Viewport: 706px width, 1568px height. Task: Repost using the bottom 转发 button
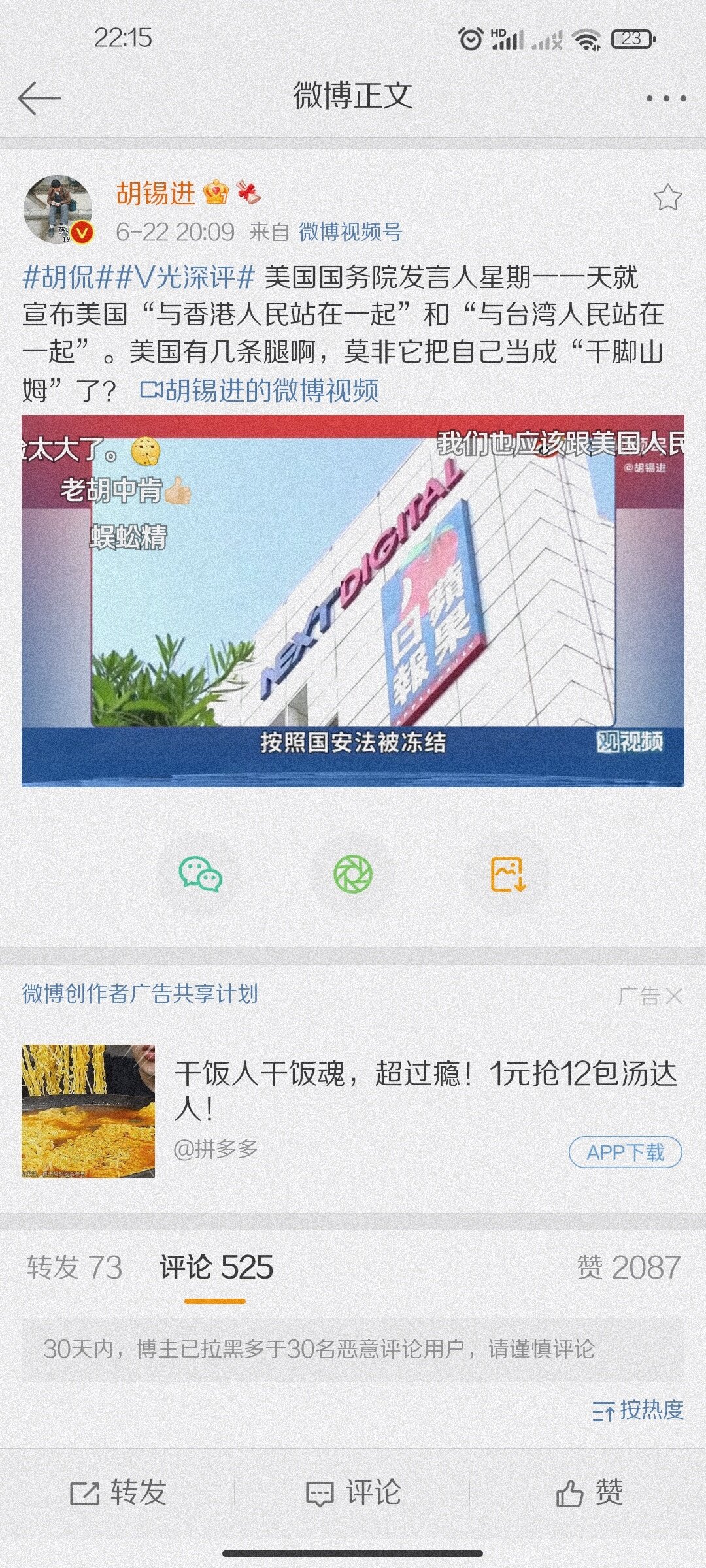pyautogui.click(x=118, y=1492)
